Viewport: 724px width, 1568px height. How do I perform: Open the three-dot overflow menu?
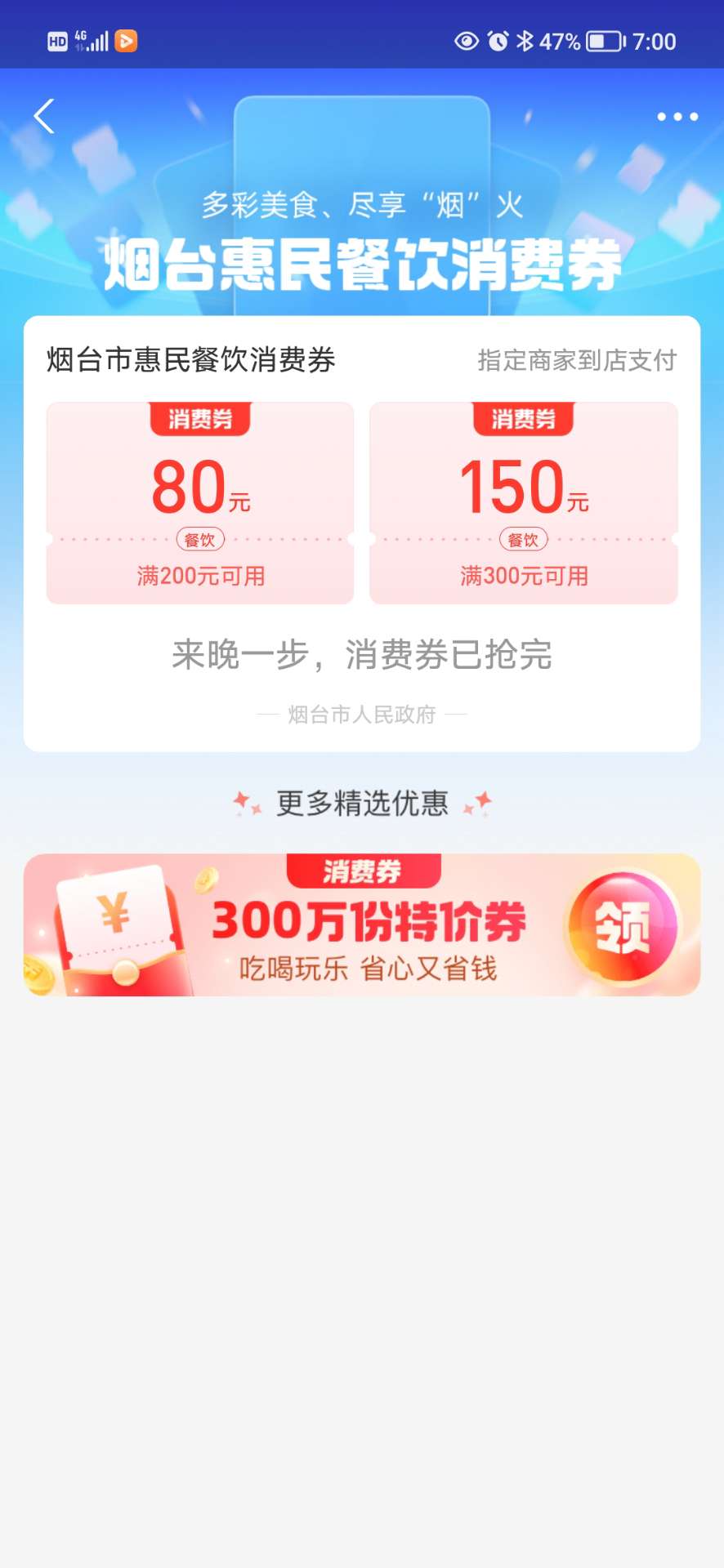(677, 117)
